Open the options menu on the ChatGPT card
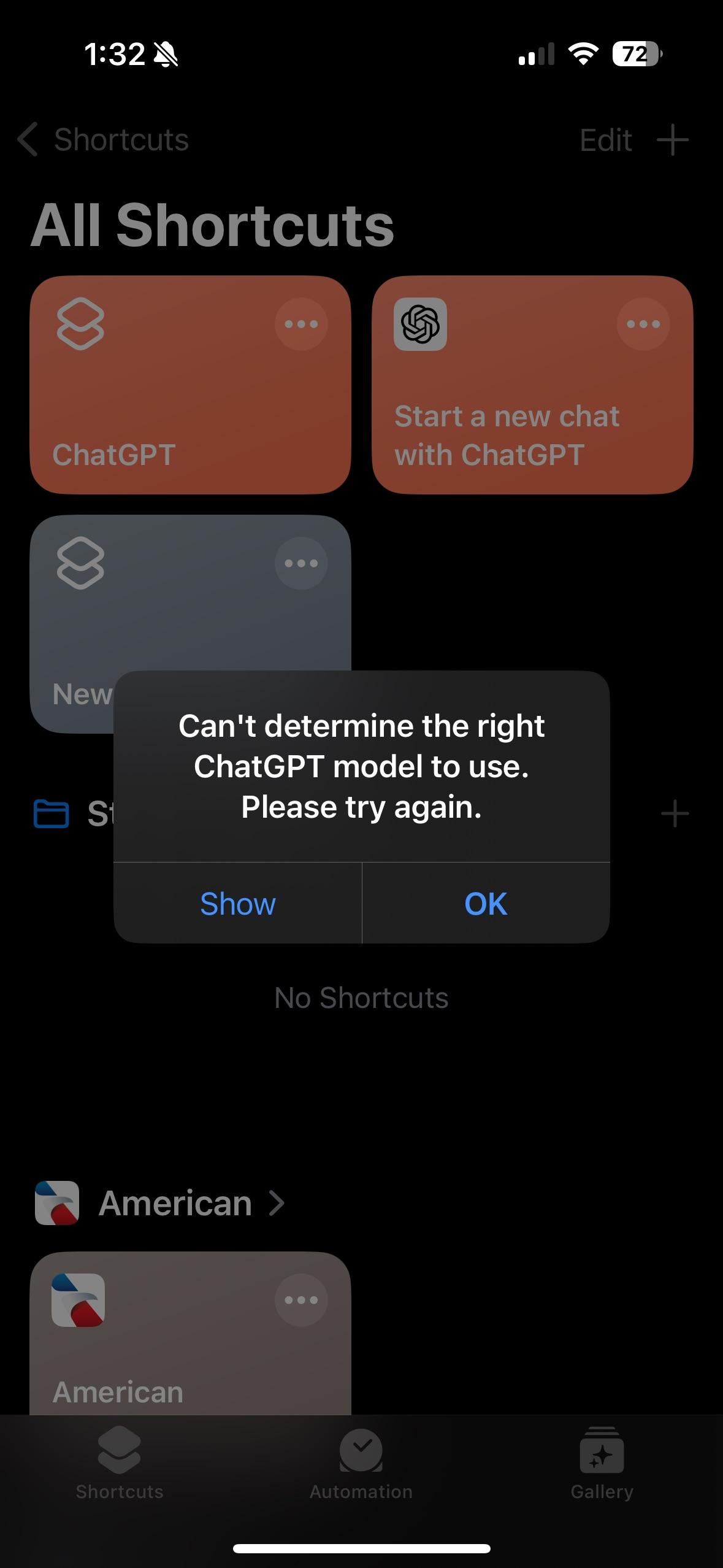 [x=301, y=325]
